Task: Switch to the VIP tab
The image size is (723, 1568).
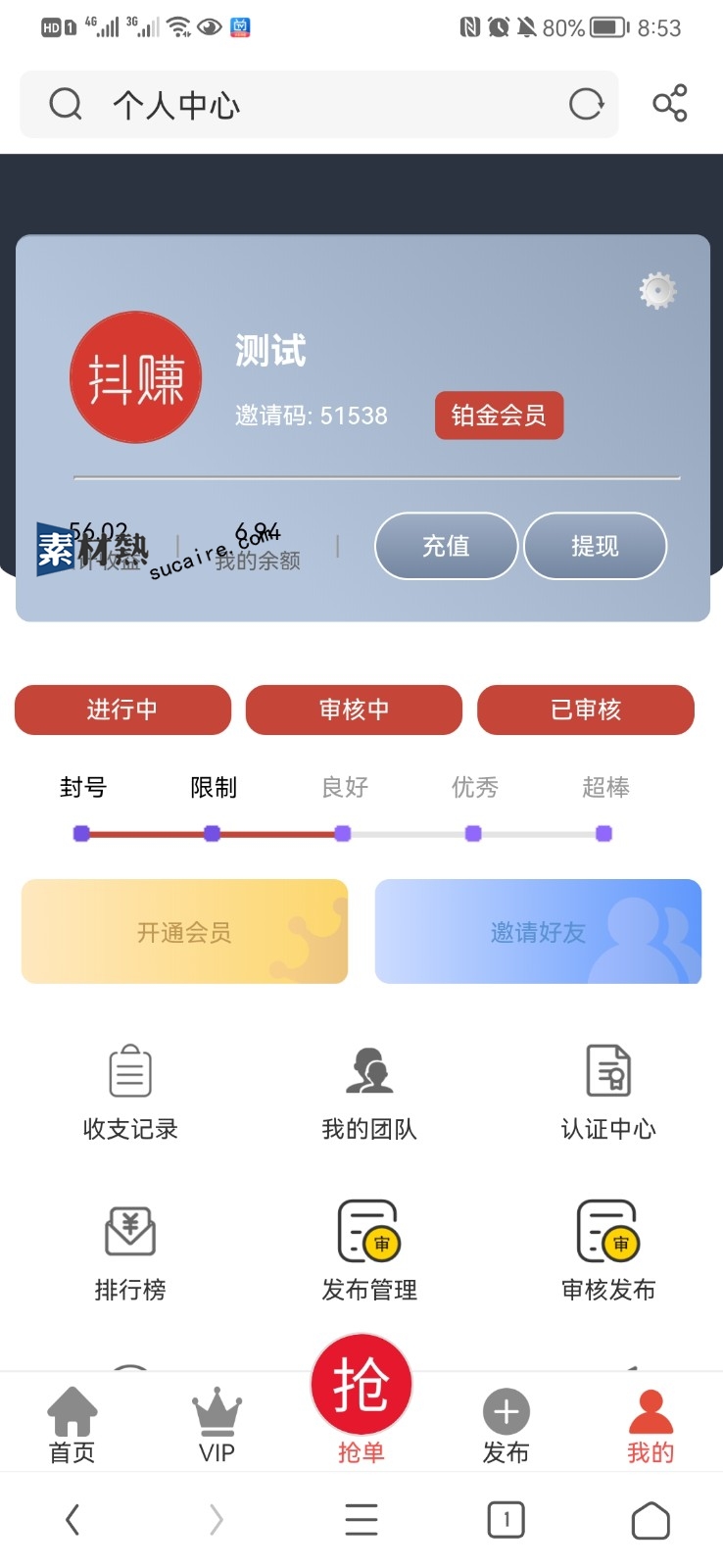Action: (217, 1426)
